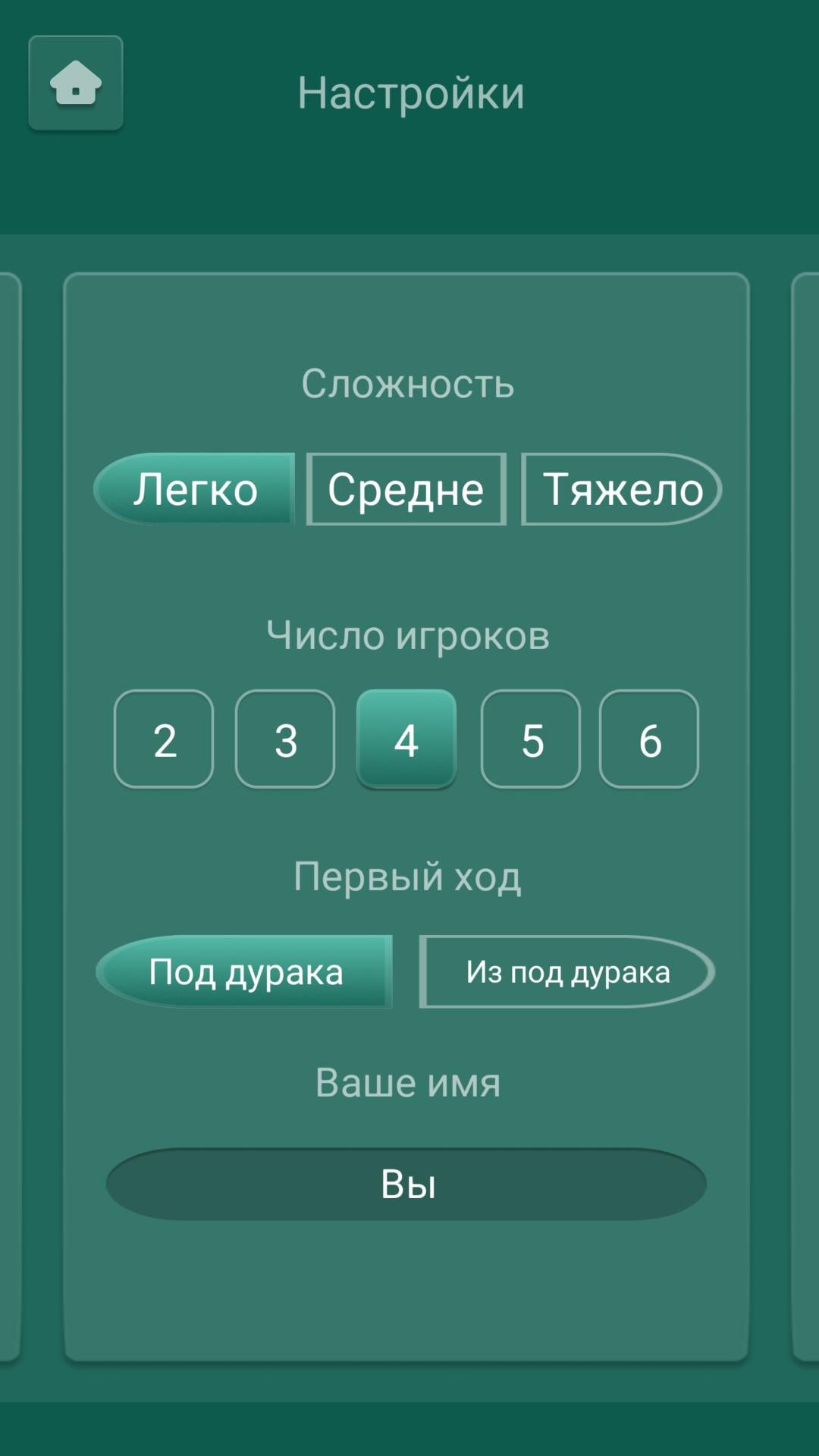Choose 5 players

click(531, 739)
